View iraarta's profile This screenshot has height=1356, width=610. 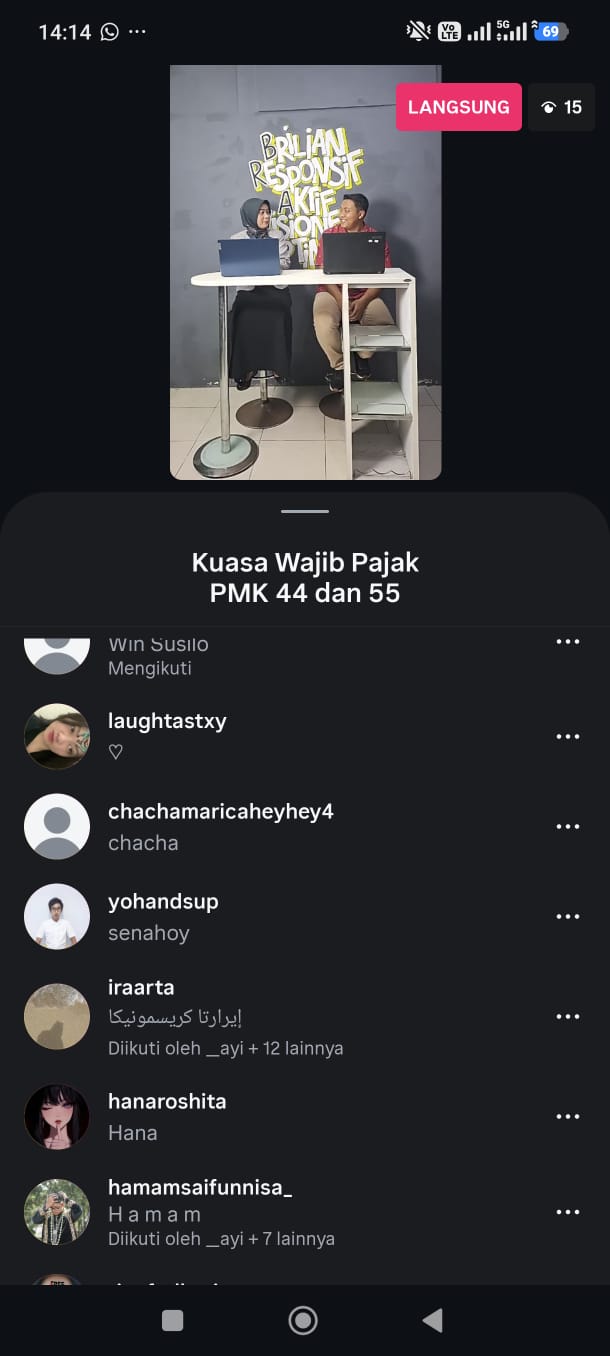pos(57,1017)
